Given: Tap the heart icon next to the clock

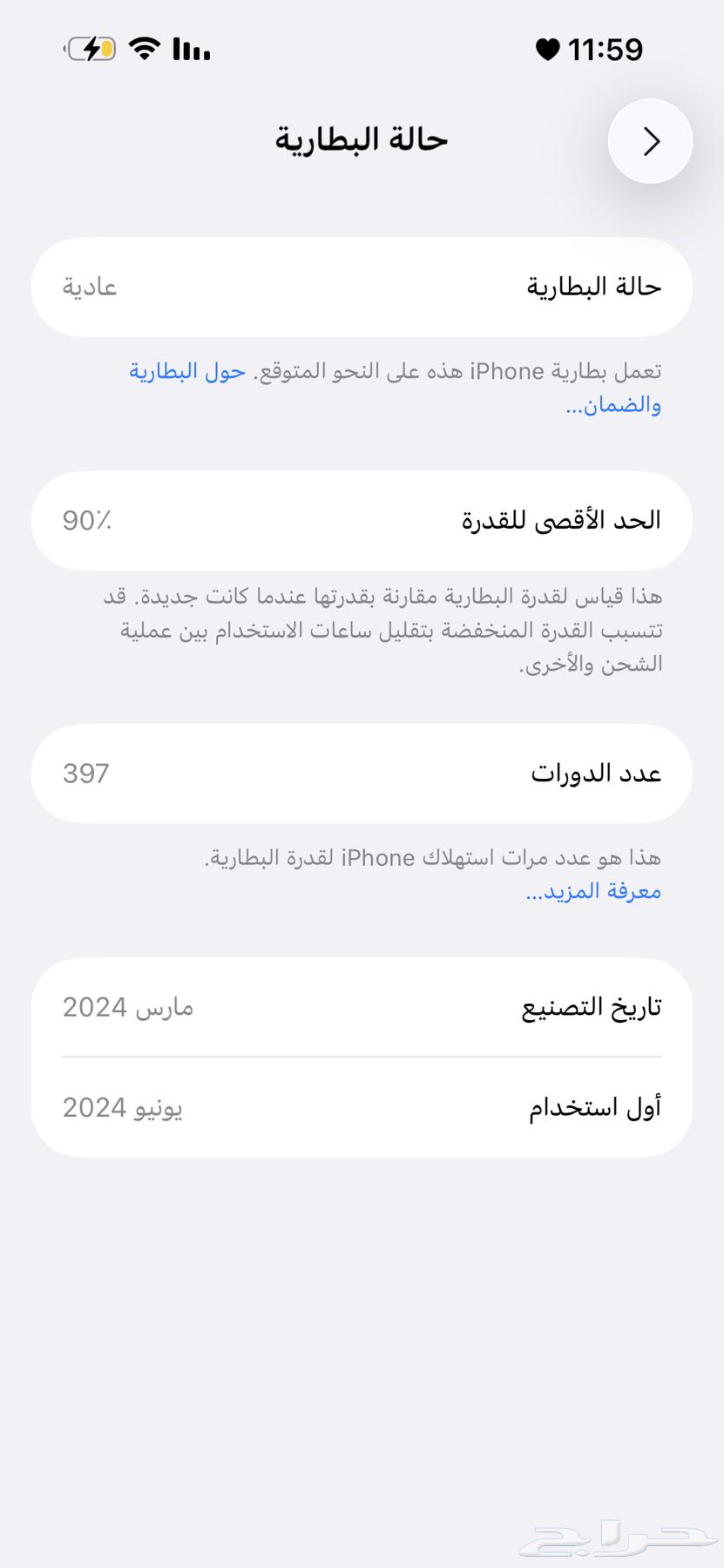Looking at the screenshot, I should [545, 50].
